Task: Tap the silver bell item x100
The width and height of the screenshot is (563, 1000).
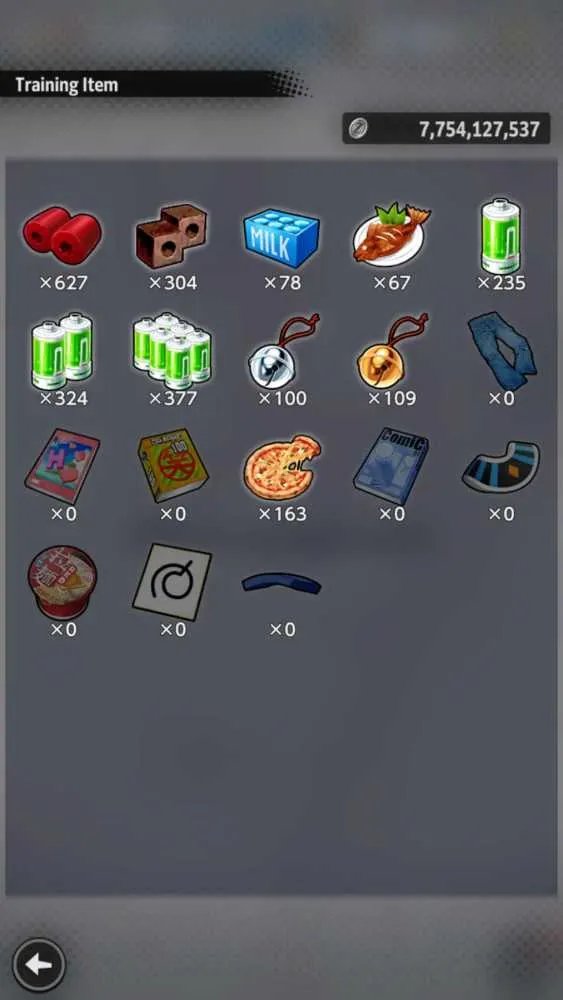Action: click(x=281, y=351)
